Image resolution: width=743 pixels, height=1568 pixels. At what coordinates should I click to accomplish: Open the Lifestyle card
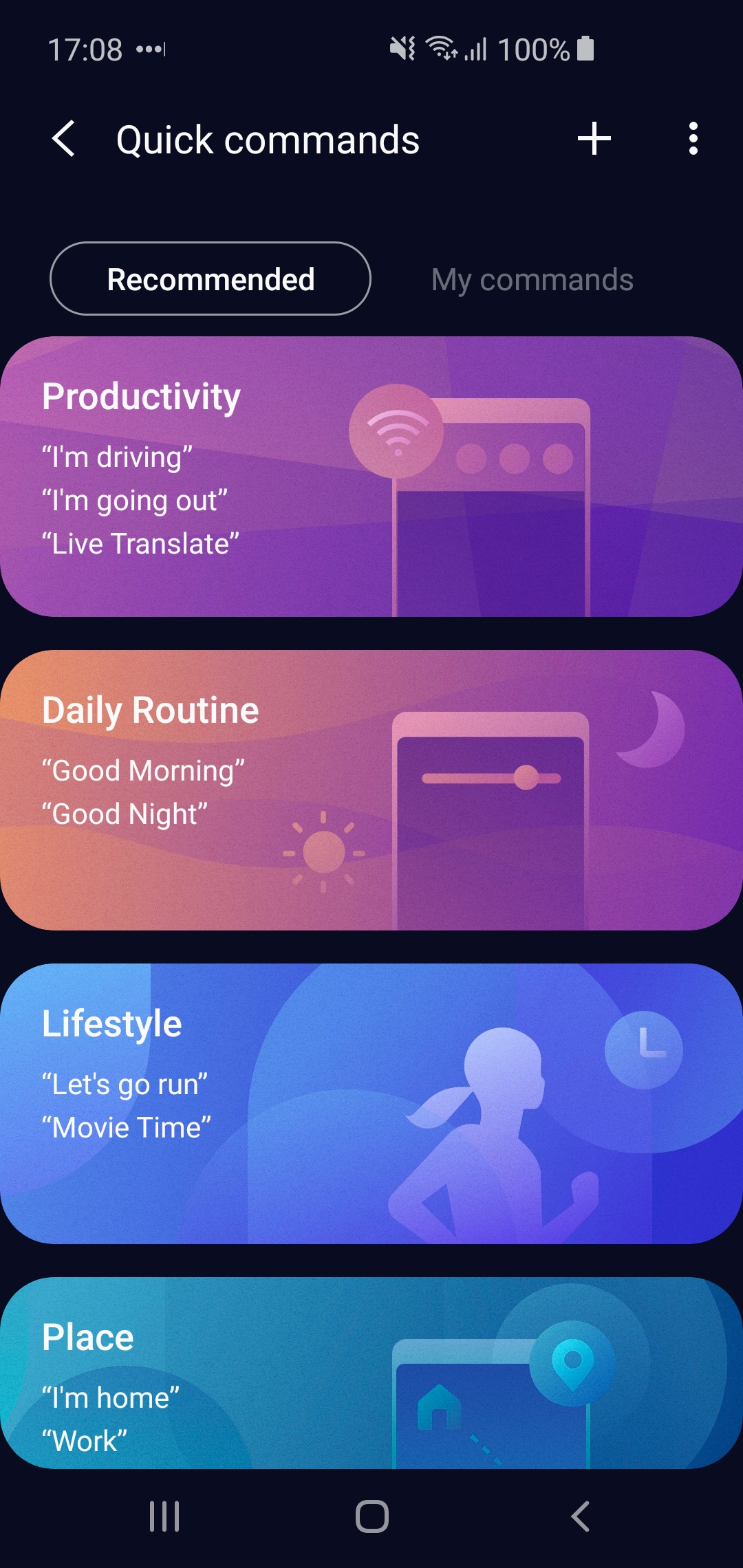(371, 1104)
